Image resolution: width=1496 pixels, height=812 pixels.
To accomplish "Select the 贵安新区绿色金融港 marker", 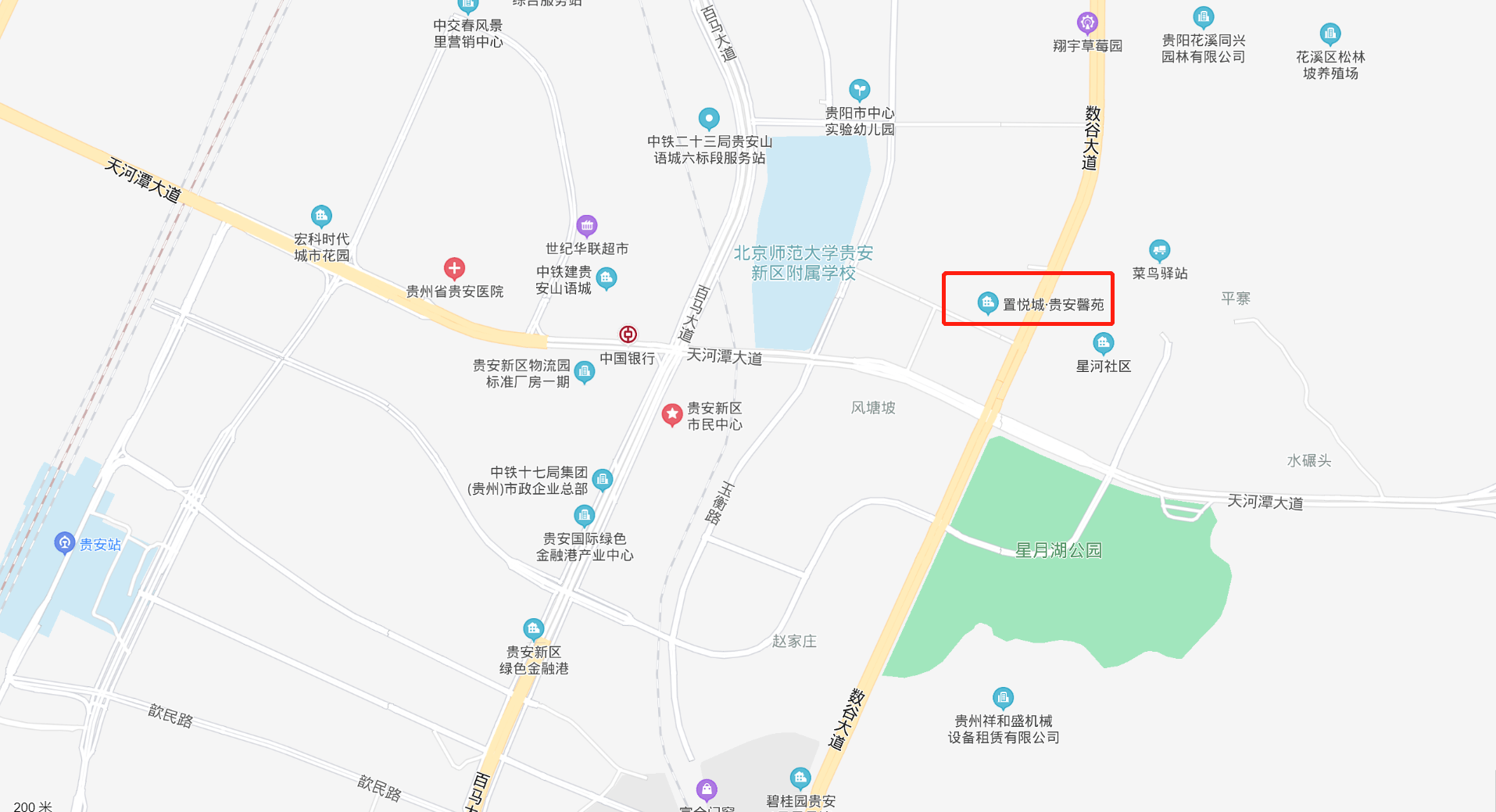I will 533,628.
